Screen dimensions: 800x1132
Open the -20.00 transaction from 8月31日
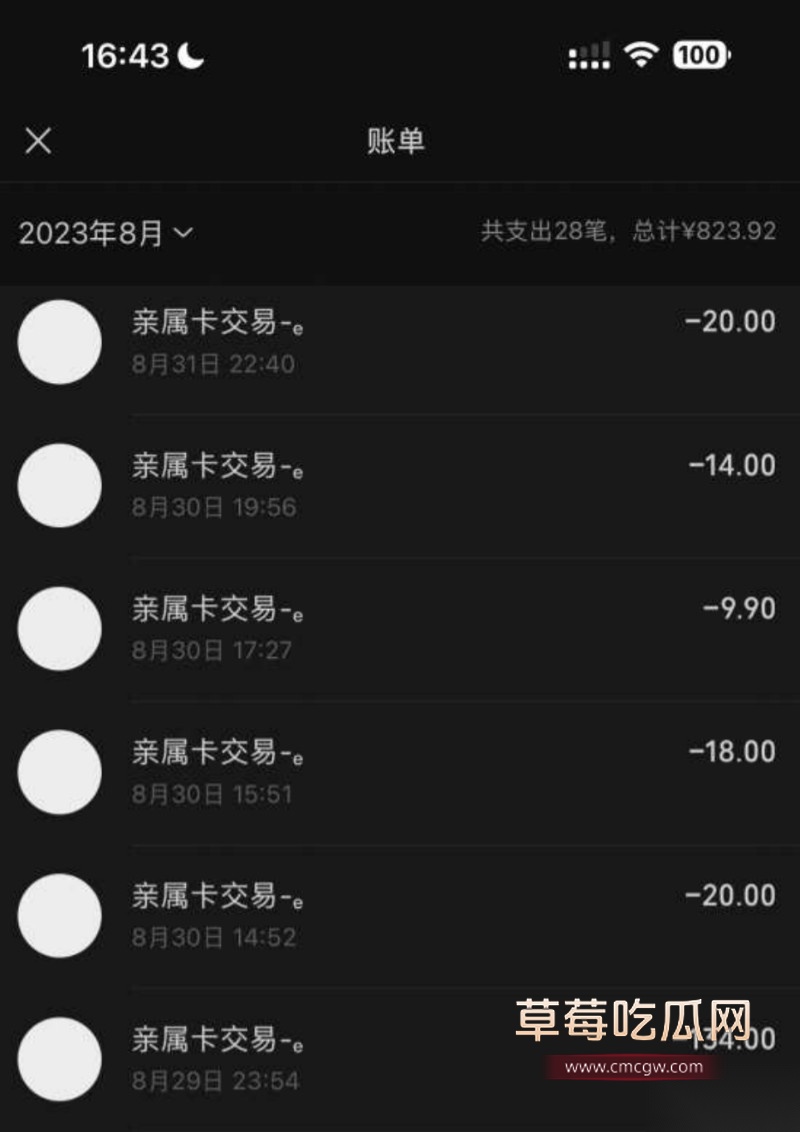[400, 342]
